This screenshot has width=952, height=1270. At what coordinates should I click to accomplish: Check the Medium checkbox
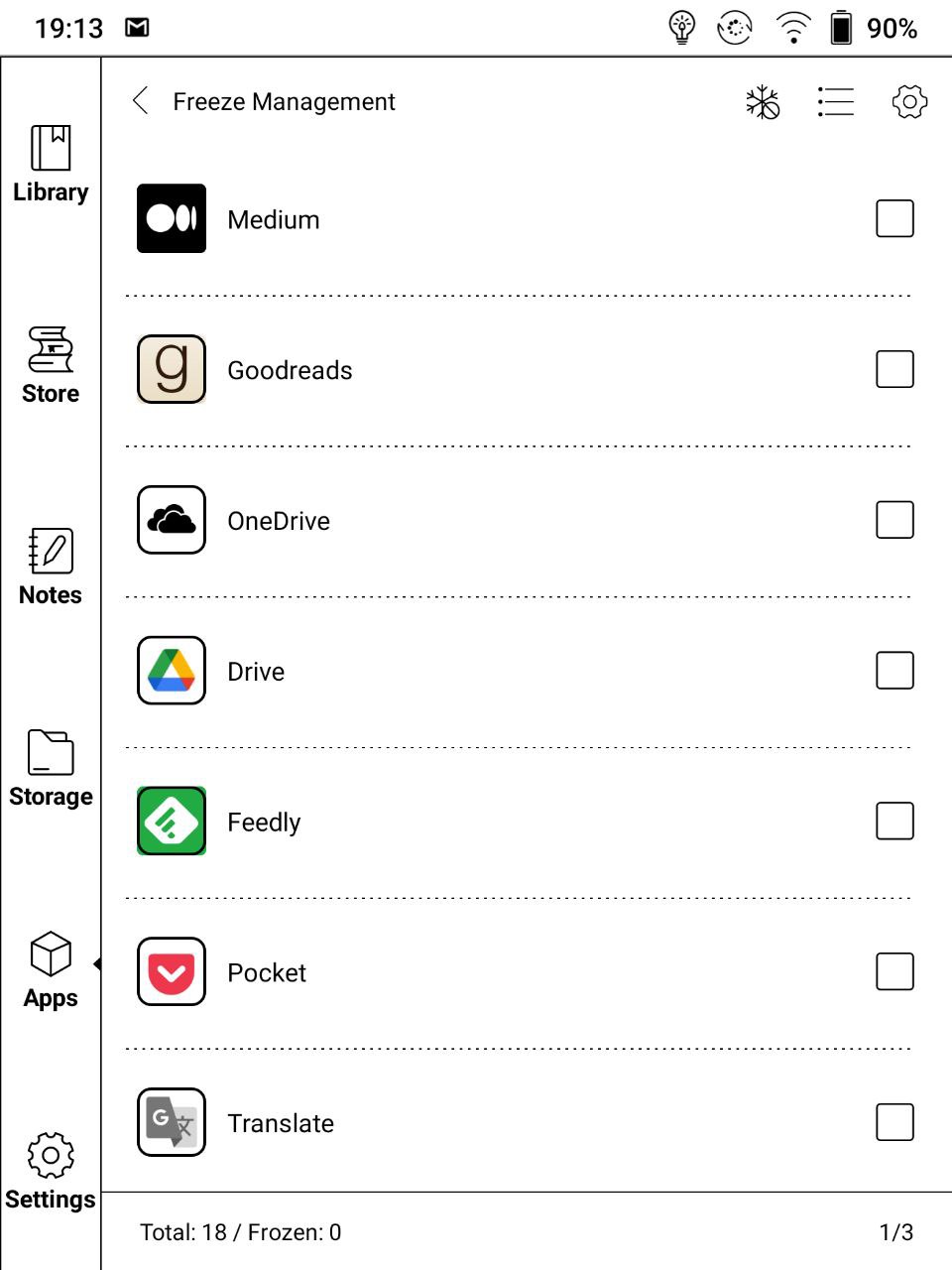(x=894, y=218)
